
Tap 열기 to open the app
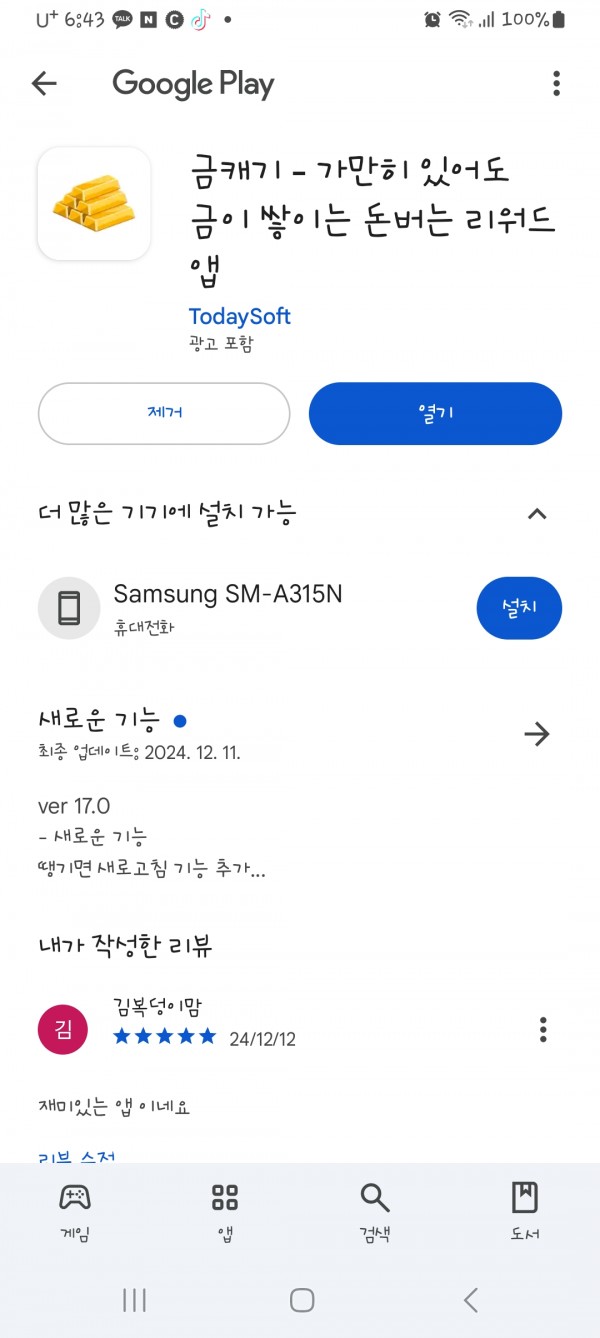point(435,413)
